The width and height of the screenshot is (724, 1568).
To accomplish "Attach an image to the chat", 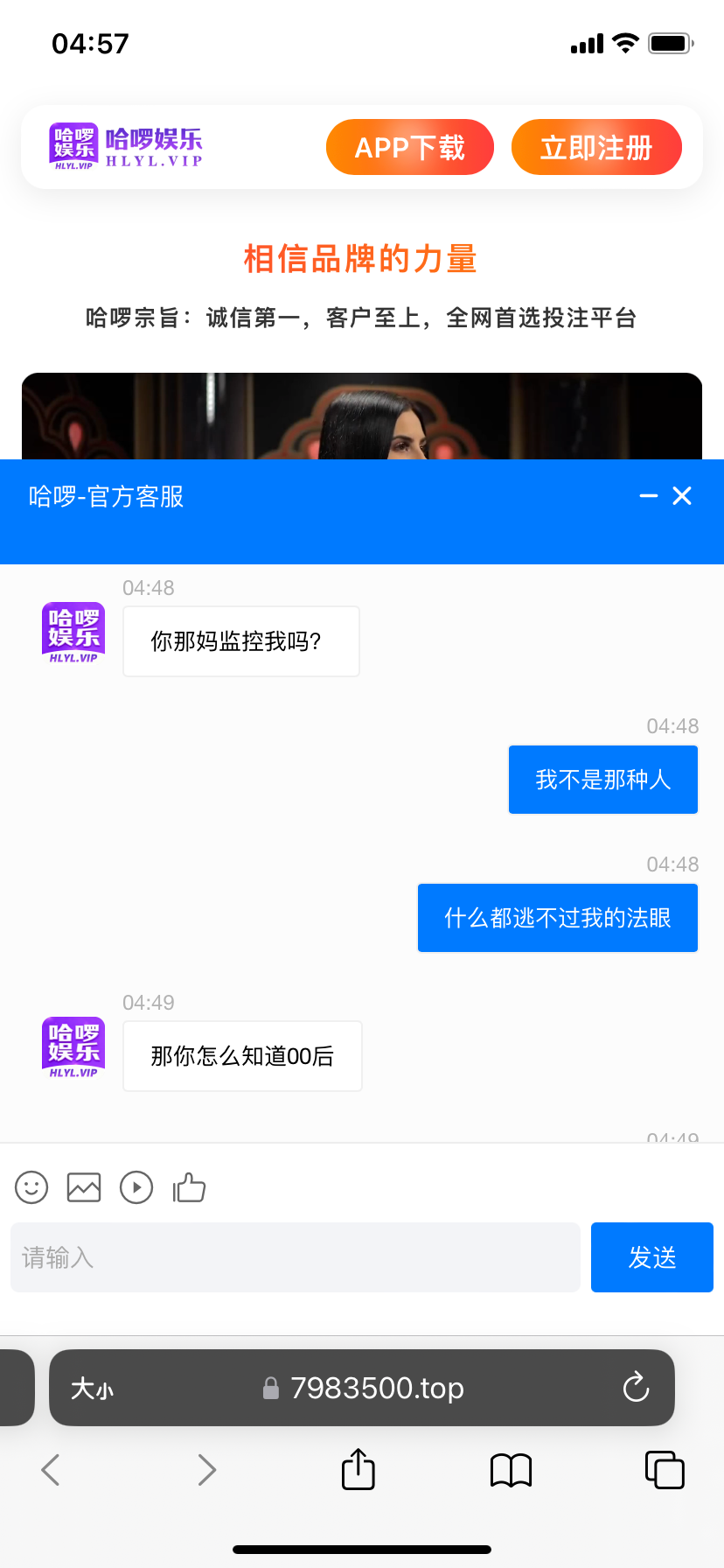I will tap(84, 1187).
